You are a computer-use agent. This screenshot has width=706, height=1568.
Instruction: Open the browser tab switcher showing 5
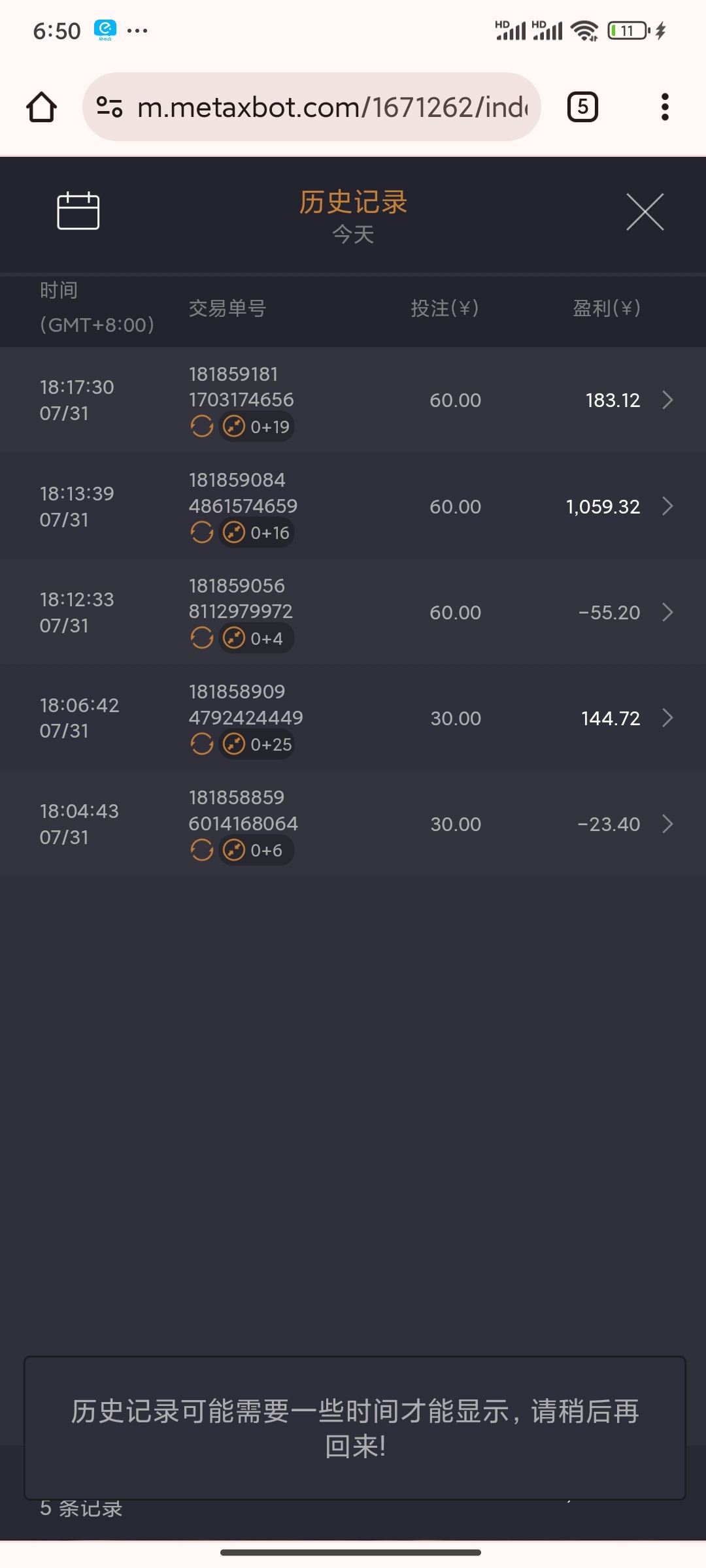(582, 106)
